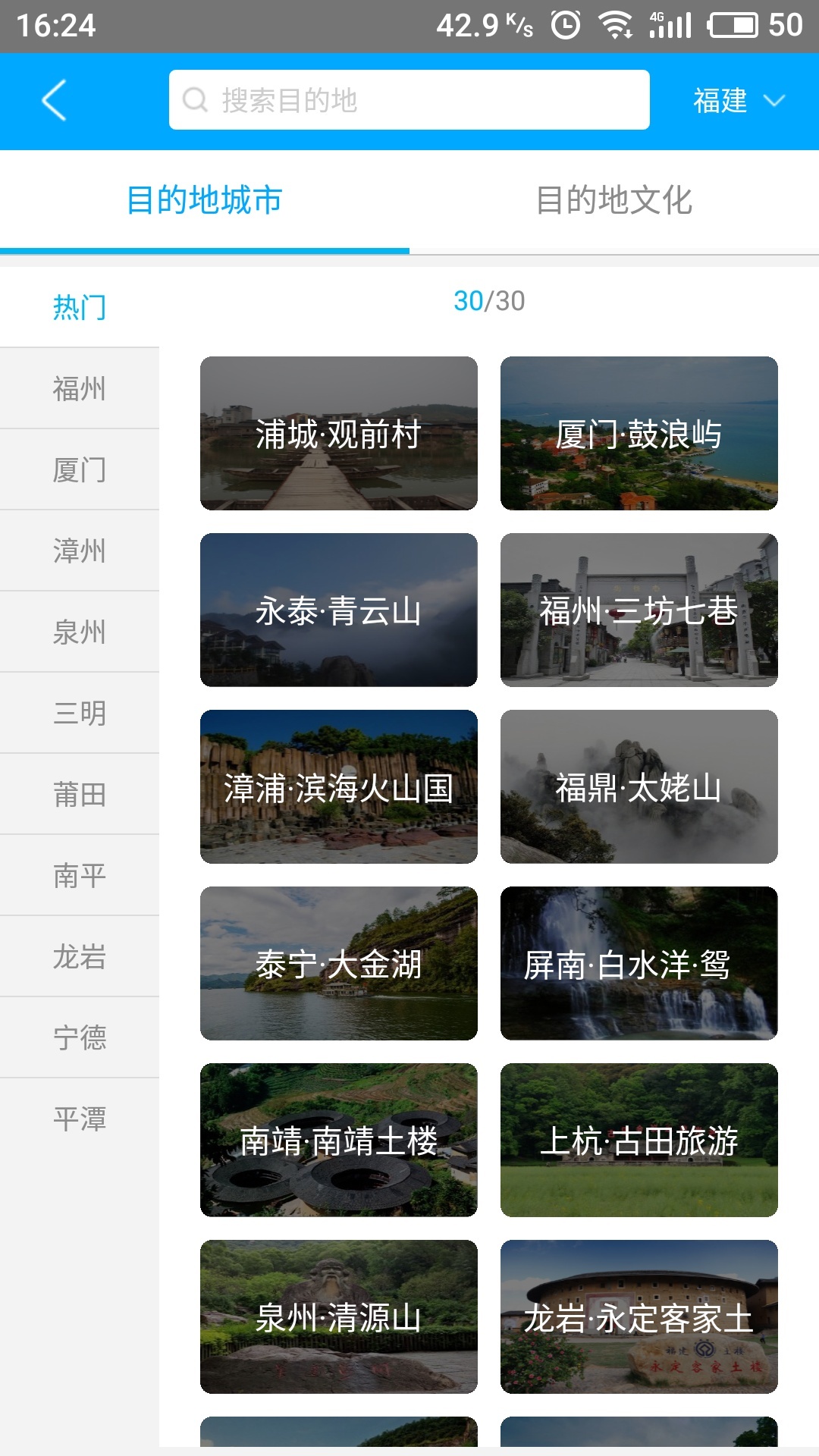Tap the 泰宁·大金湖 card

click(x=338, y=963)
